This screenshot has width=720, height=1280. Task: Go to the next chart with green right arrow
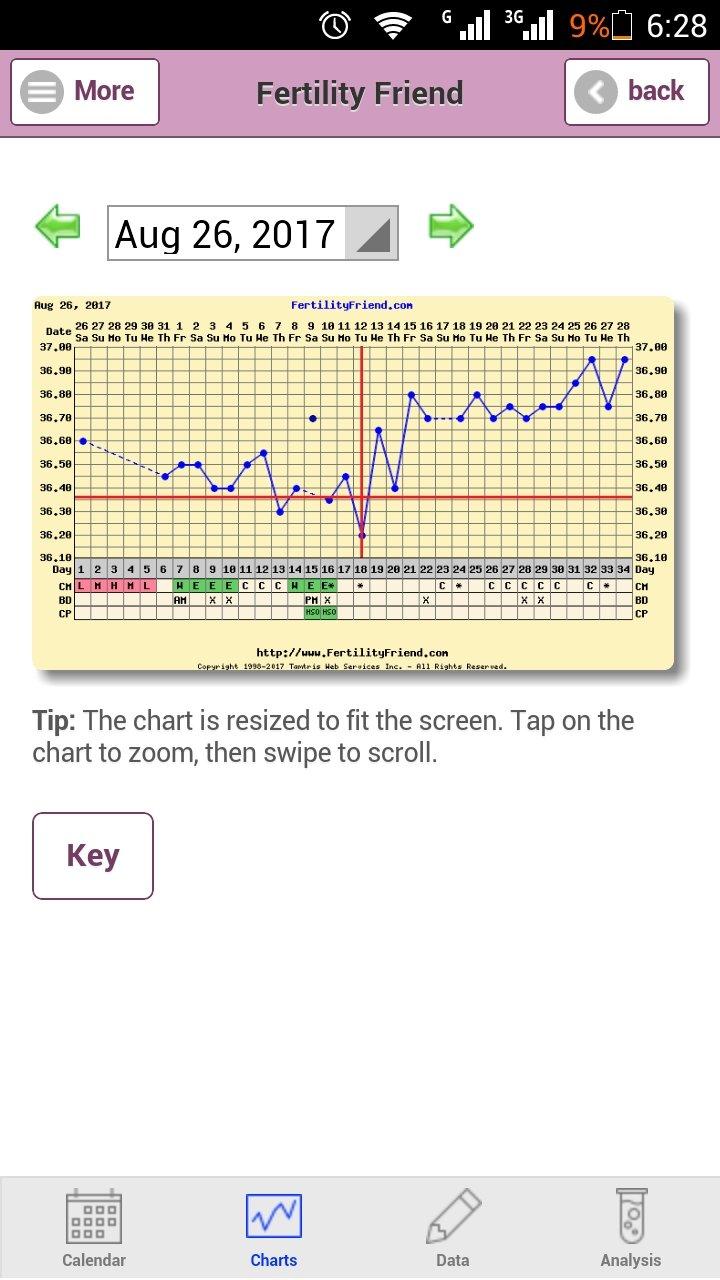click(451, 227)
